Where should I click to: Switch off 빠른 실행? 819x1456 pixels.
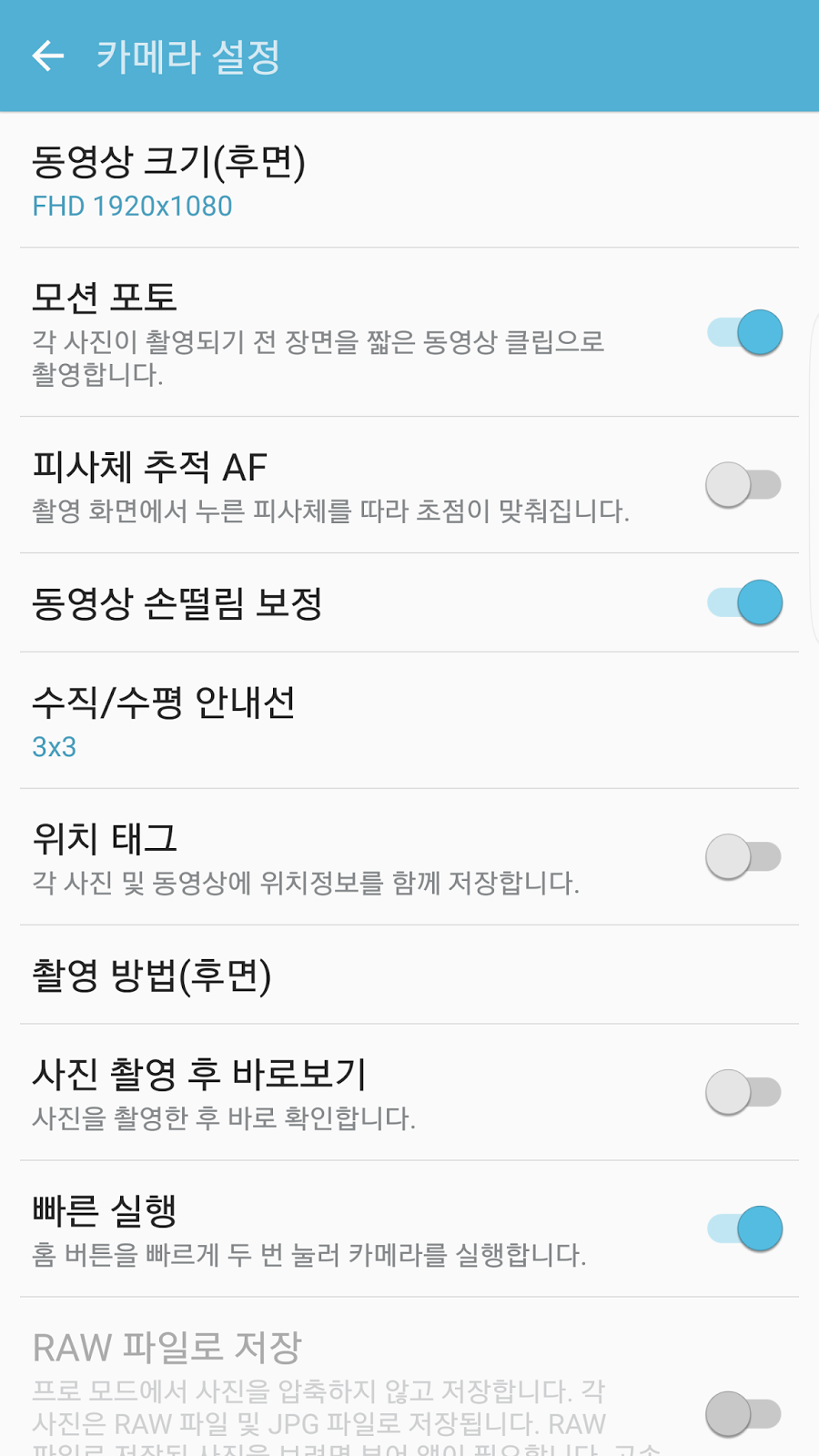click(x=744, y=1229)
